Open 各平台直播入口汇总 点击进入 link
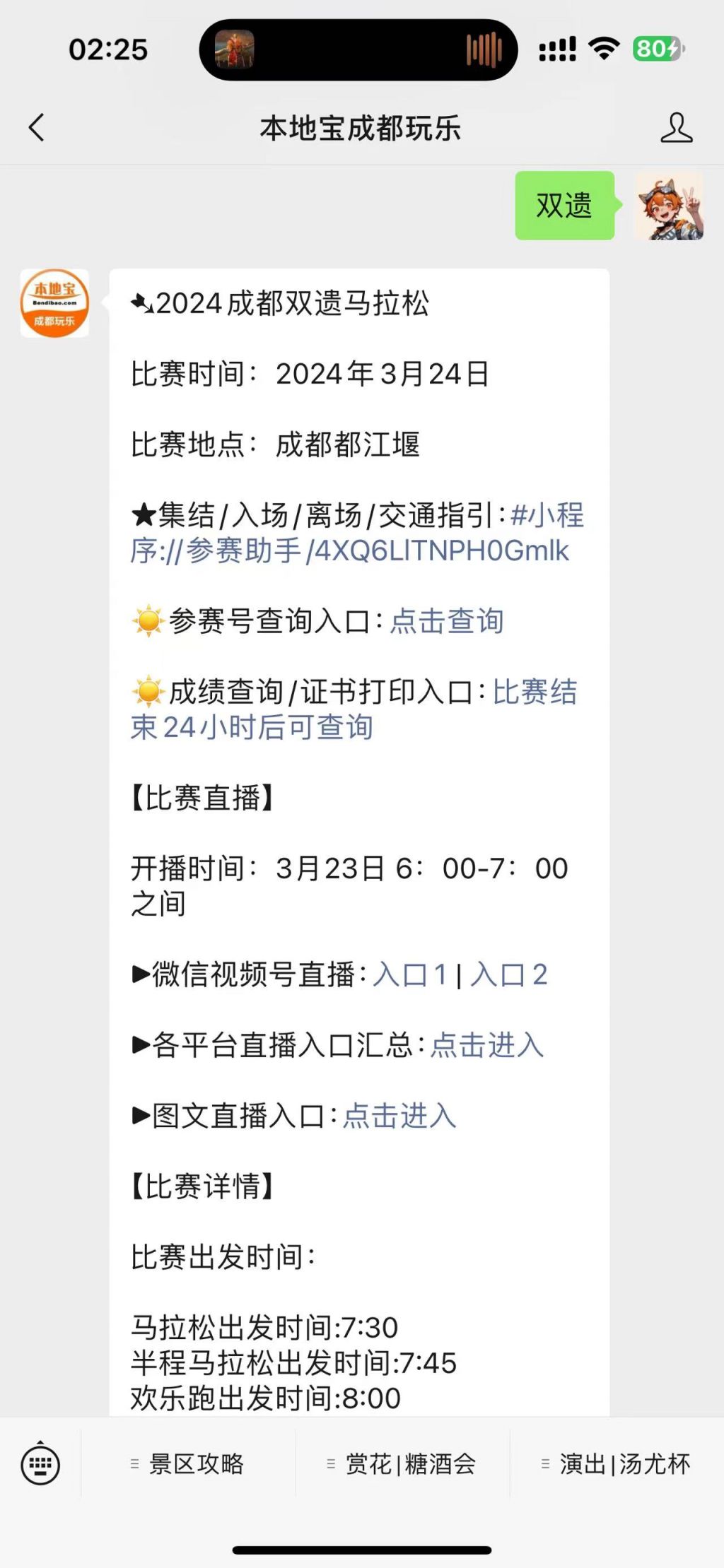This screenshot has width=724, height=1568. tap(487, 1045)
